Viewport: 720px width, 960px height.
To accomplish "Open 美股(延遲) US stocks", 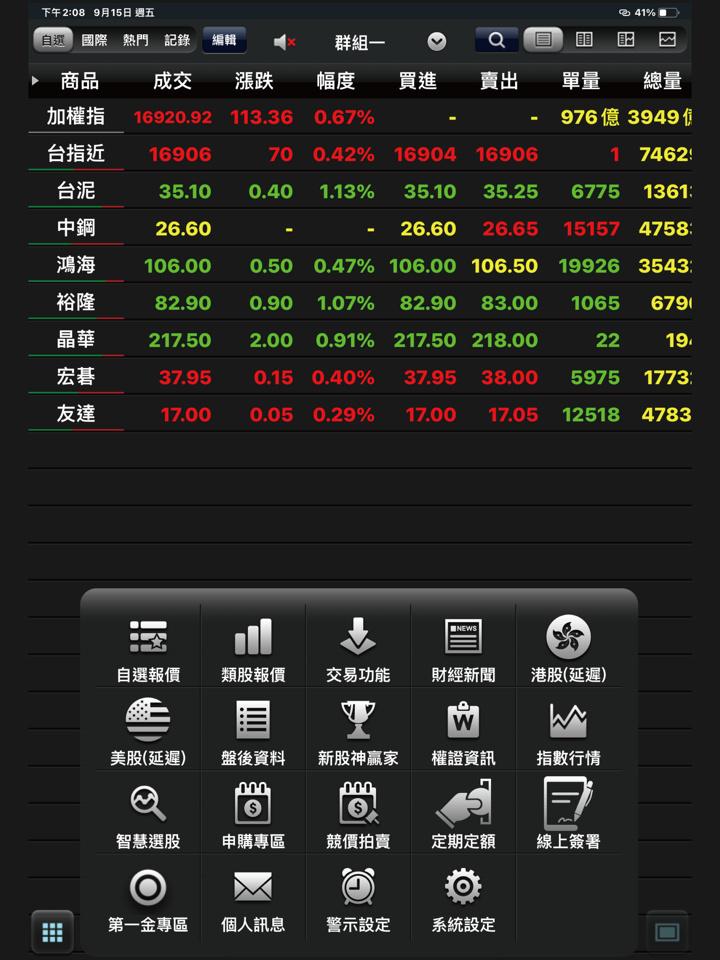I will (x=148, y=733).
